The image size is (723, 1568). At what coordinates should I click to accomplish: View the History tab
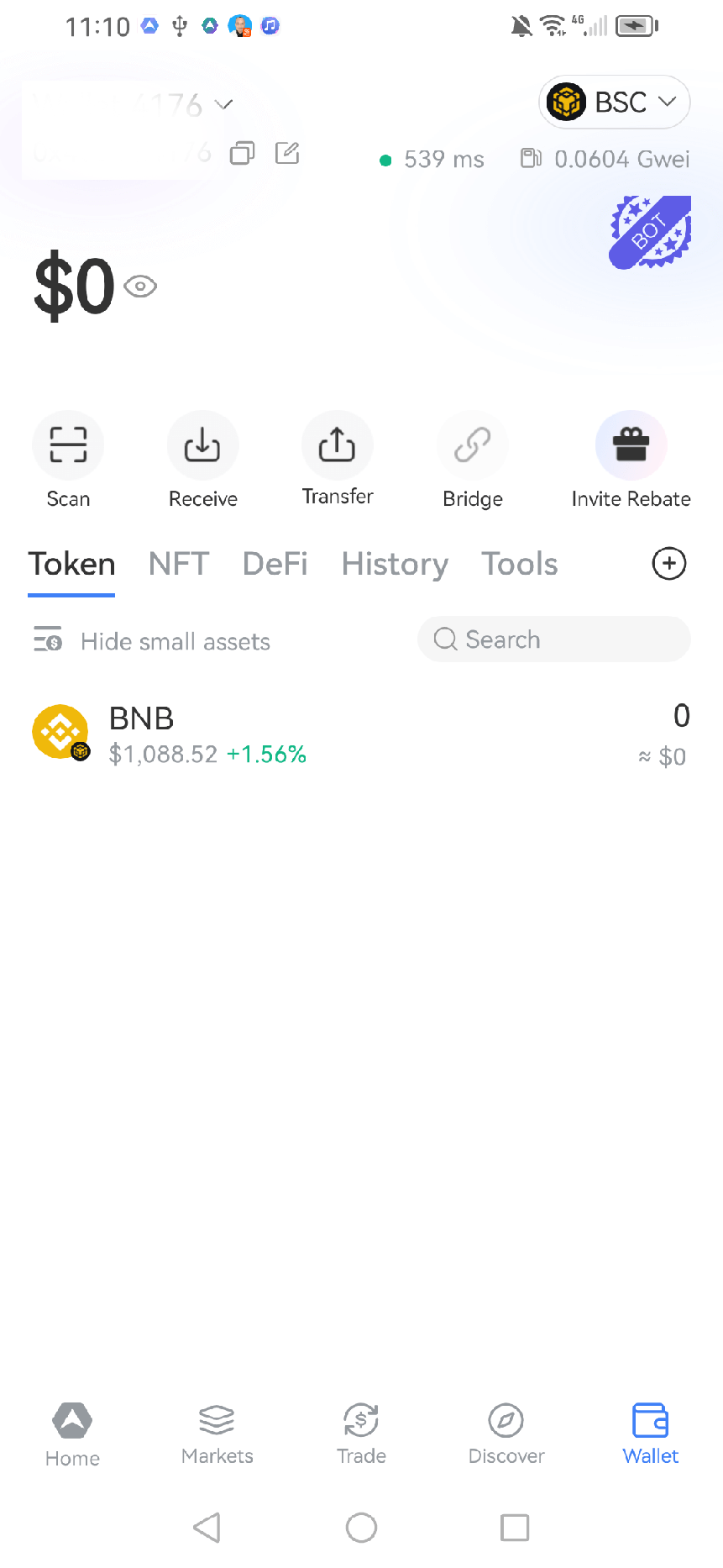click(x=395, y=564)
